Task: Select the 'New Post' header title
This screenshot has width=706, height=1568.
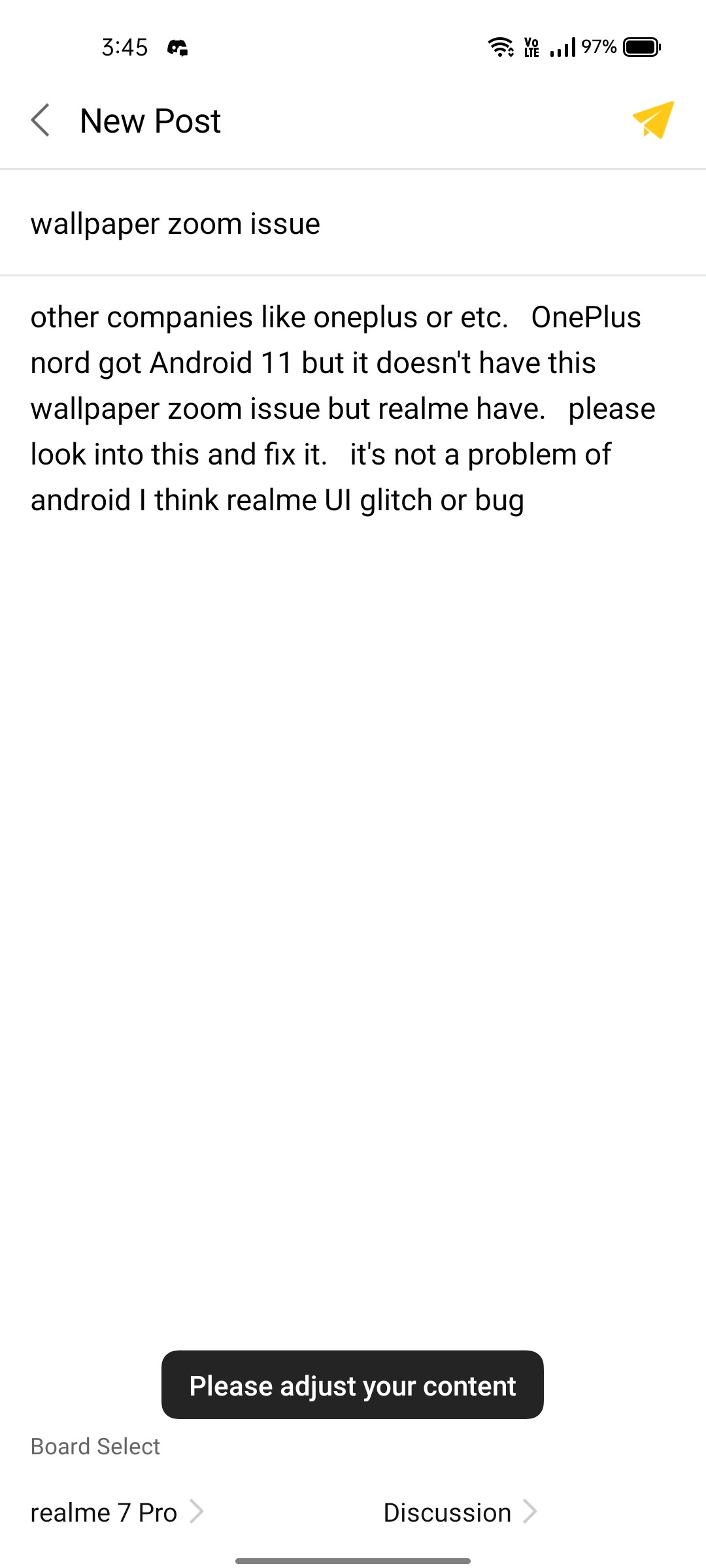Action: [x=149, y=120]
